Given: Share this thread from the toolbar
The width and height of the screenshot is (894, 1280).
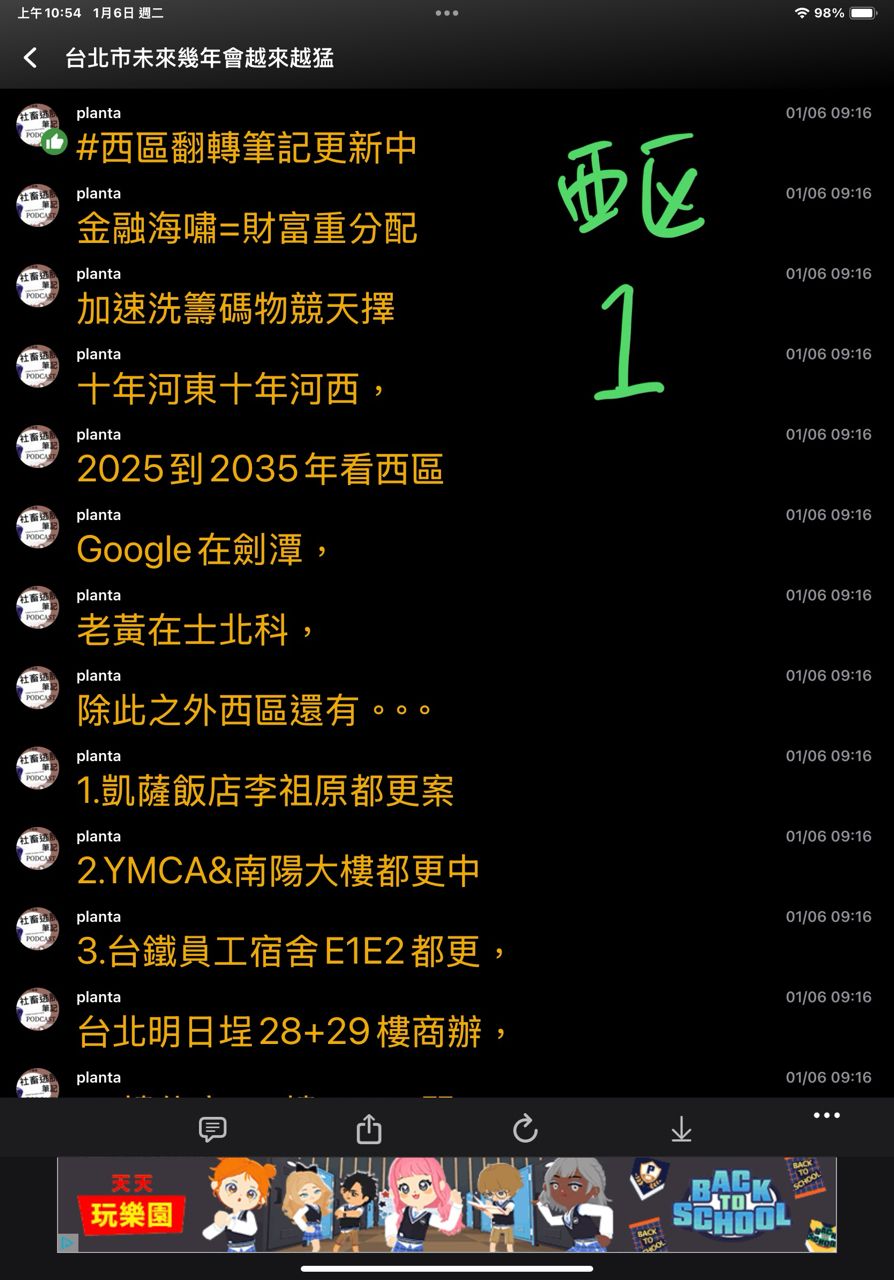Looking at the screenshot, I should click(369, 1129).
